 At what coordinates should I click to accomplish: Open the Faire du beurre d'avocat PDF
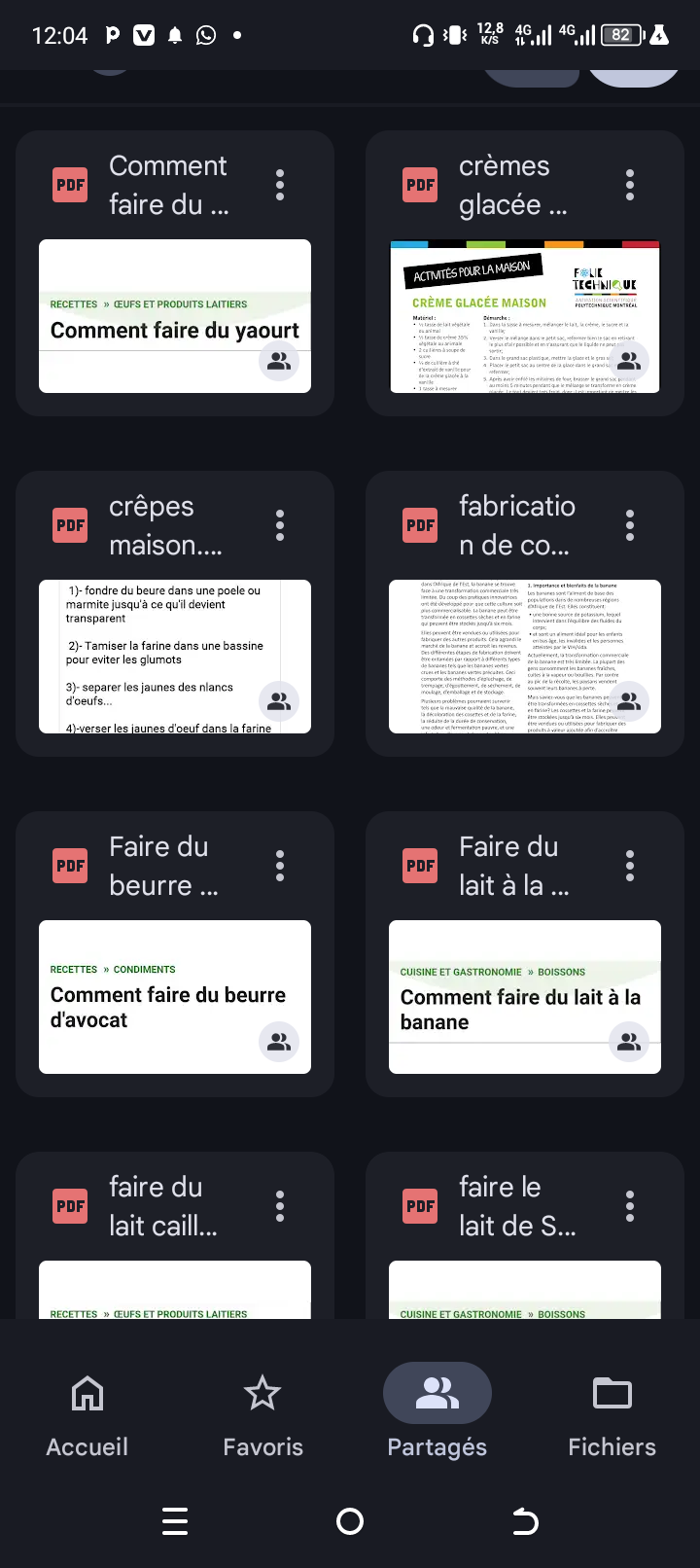point(175,996)
